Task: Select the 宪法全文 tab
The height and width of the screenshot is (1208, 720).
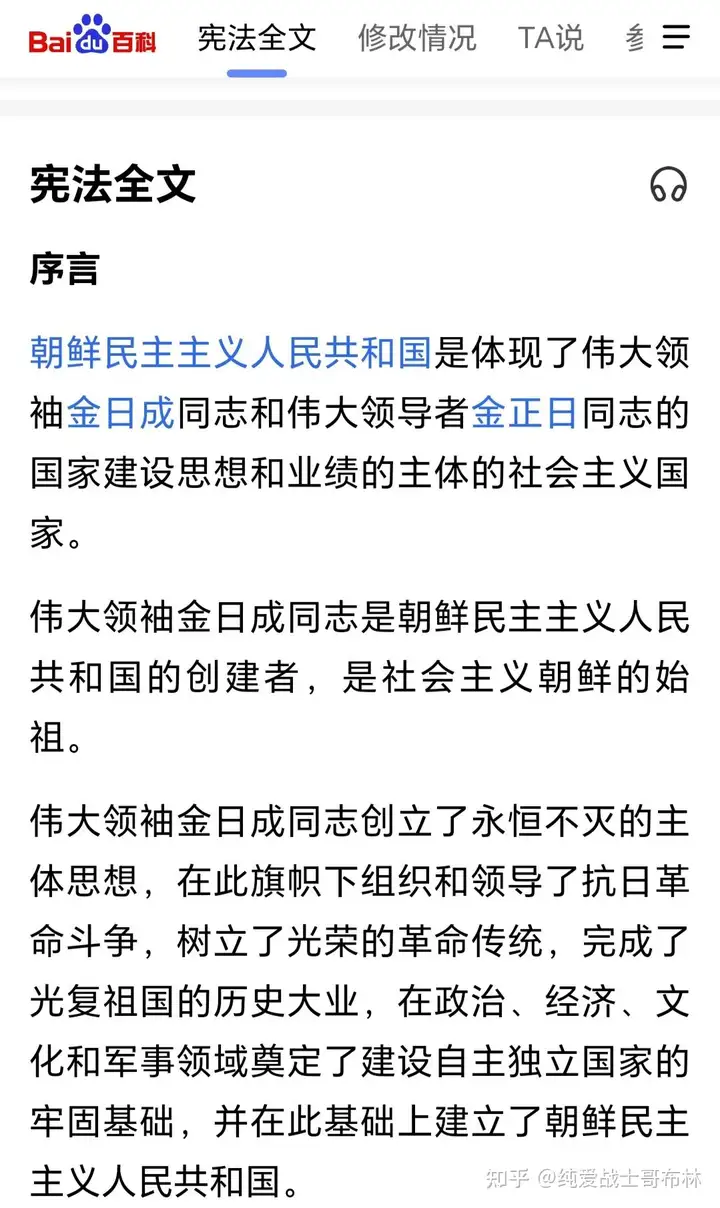Action: click(x=257, y=38)
